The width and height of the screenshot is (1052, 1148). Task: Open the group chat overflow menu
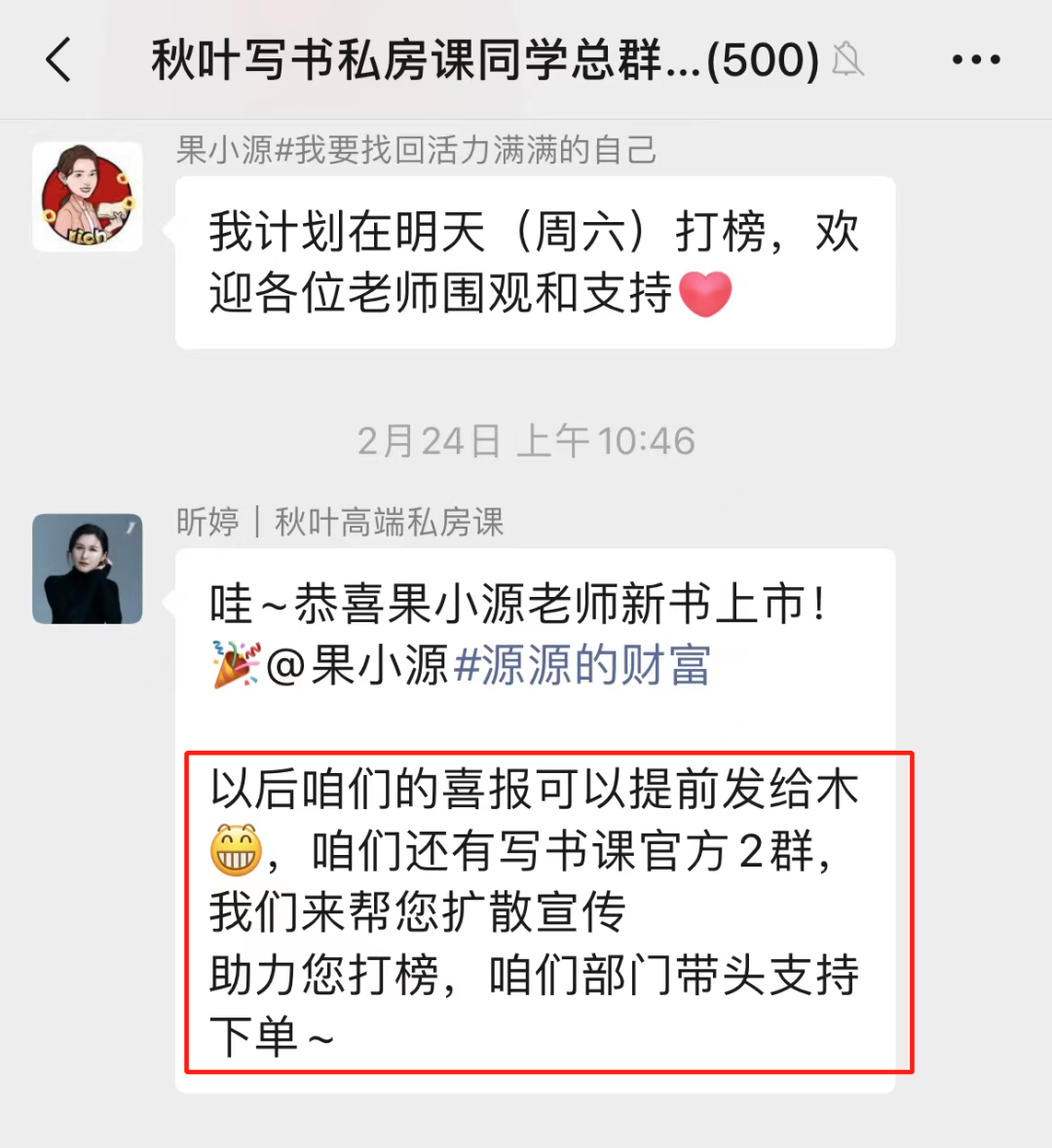[x=976, y=59]
